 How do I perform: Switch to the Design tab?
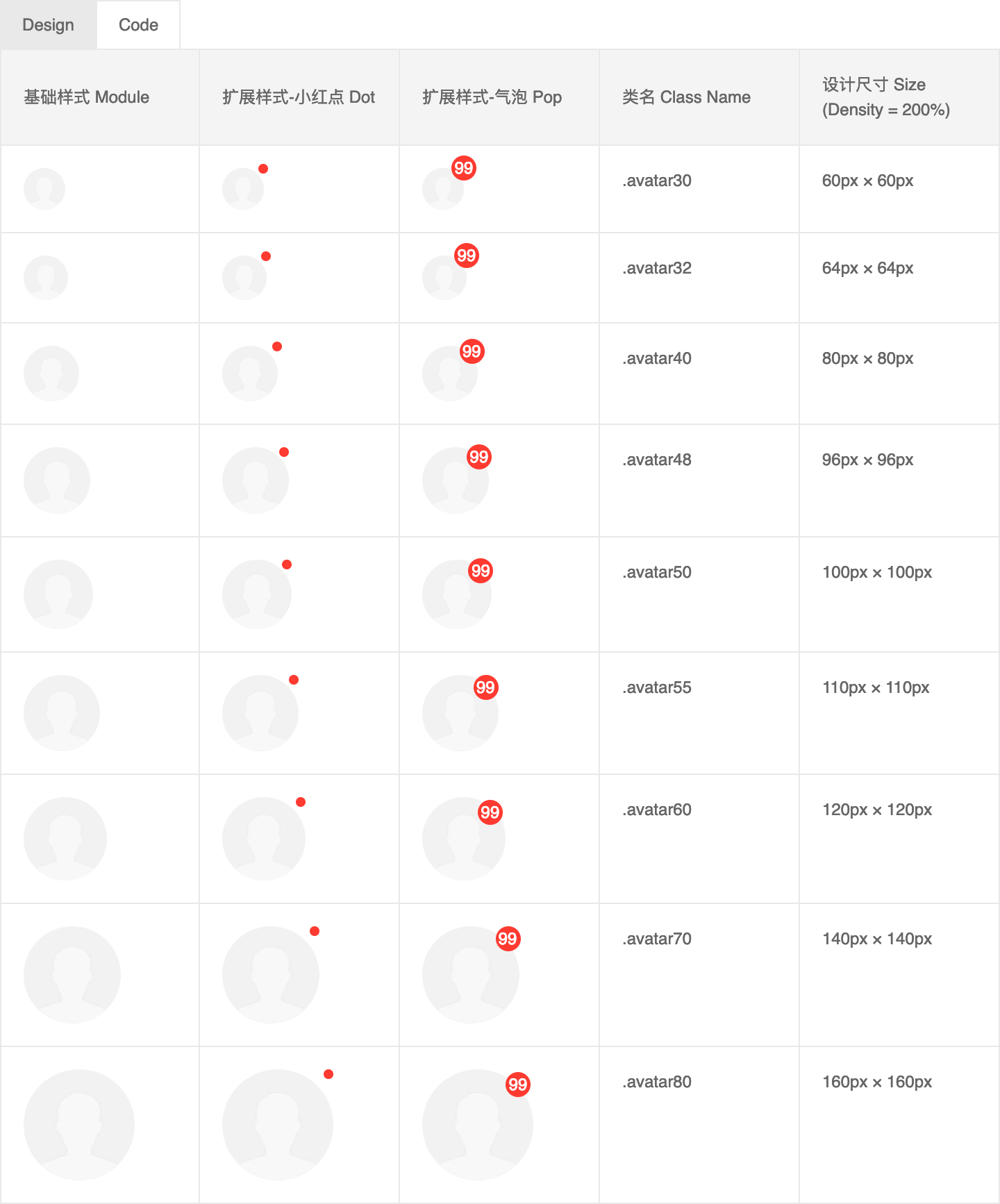click(48, 25)
